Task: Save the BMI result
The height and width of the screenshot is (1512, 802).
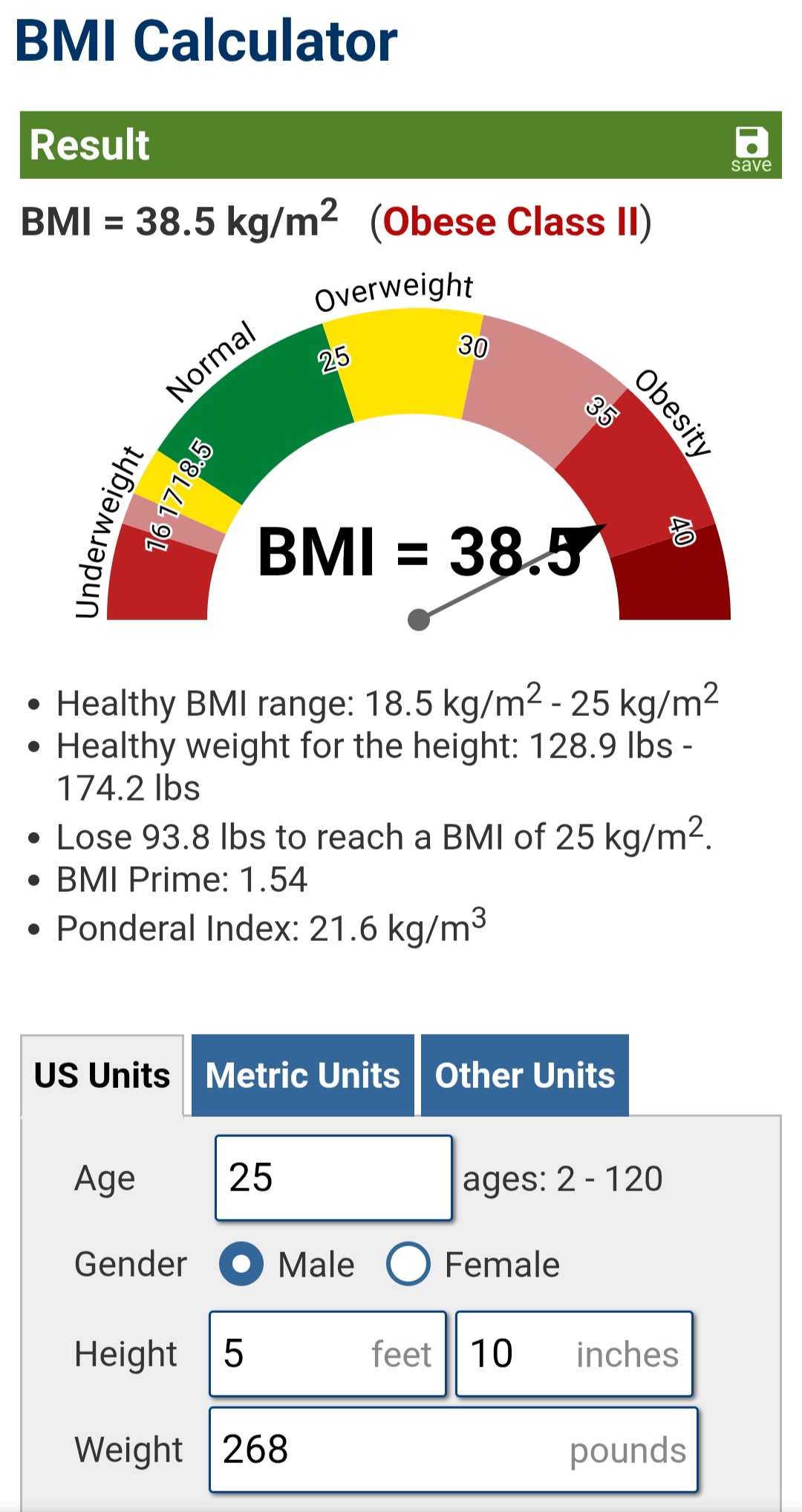Action: [751, 147]
